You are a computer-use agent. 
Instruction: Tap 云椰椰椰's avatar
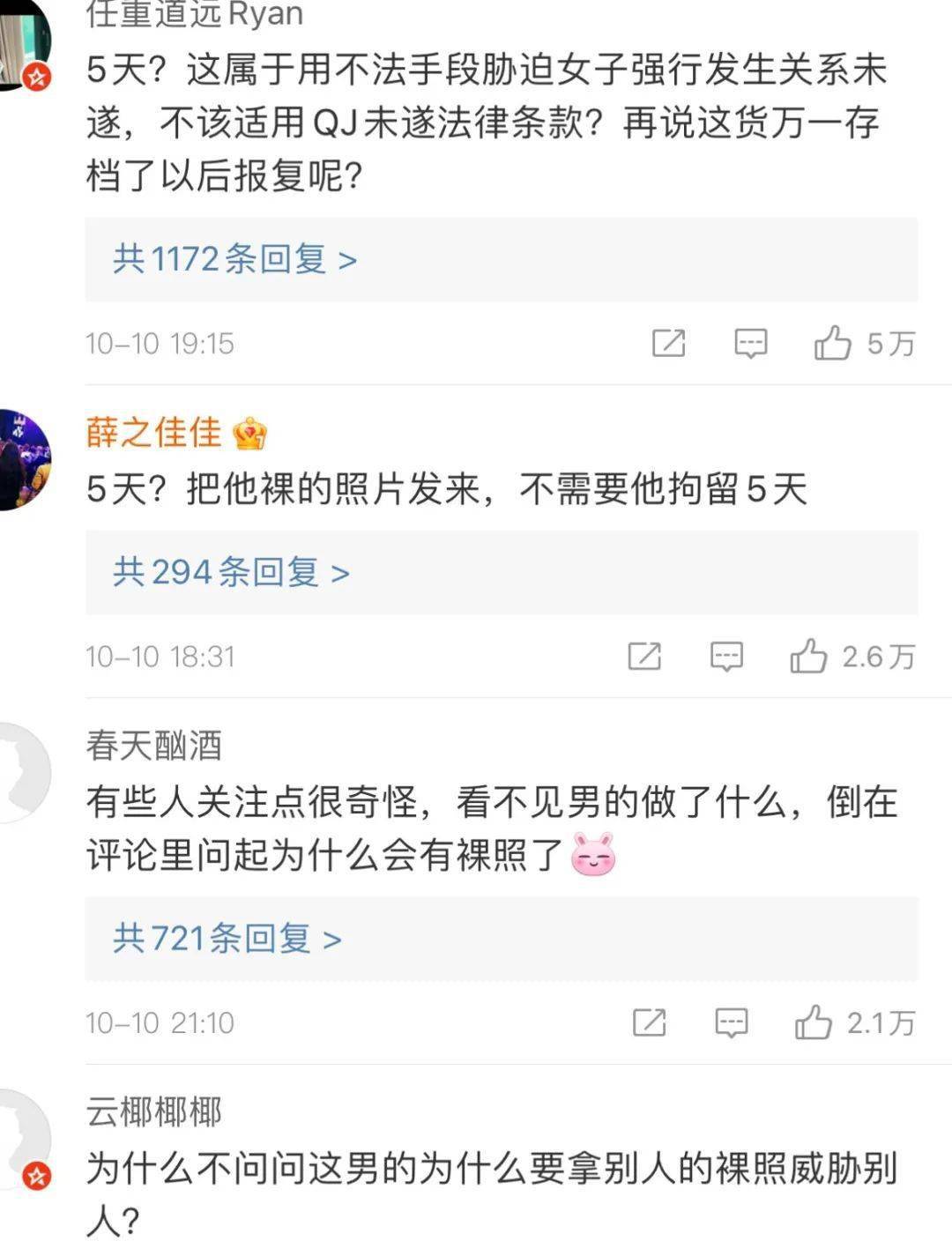22,1137
